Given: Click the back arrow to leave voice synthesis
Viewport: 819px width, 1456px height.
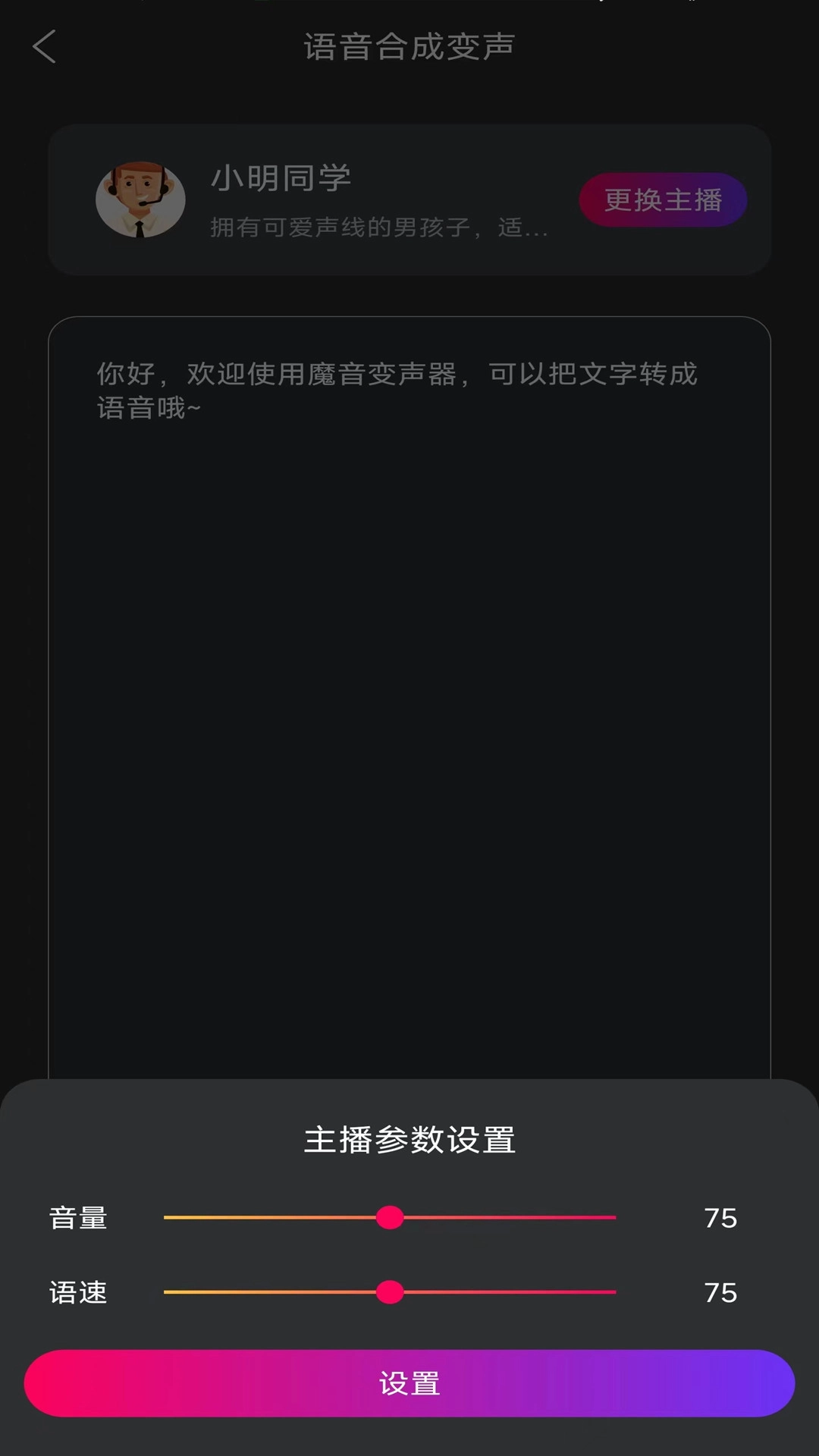Looking at the screenshot, I should tap(45, 47).
